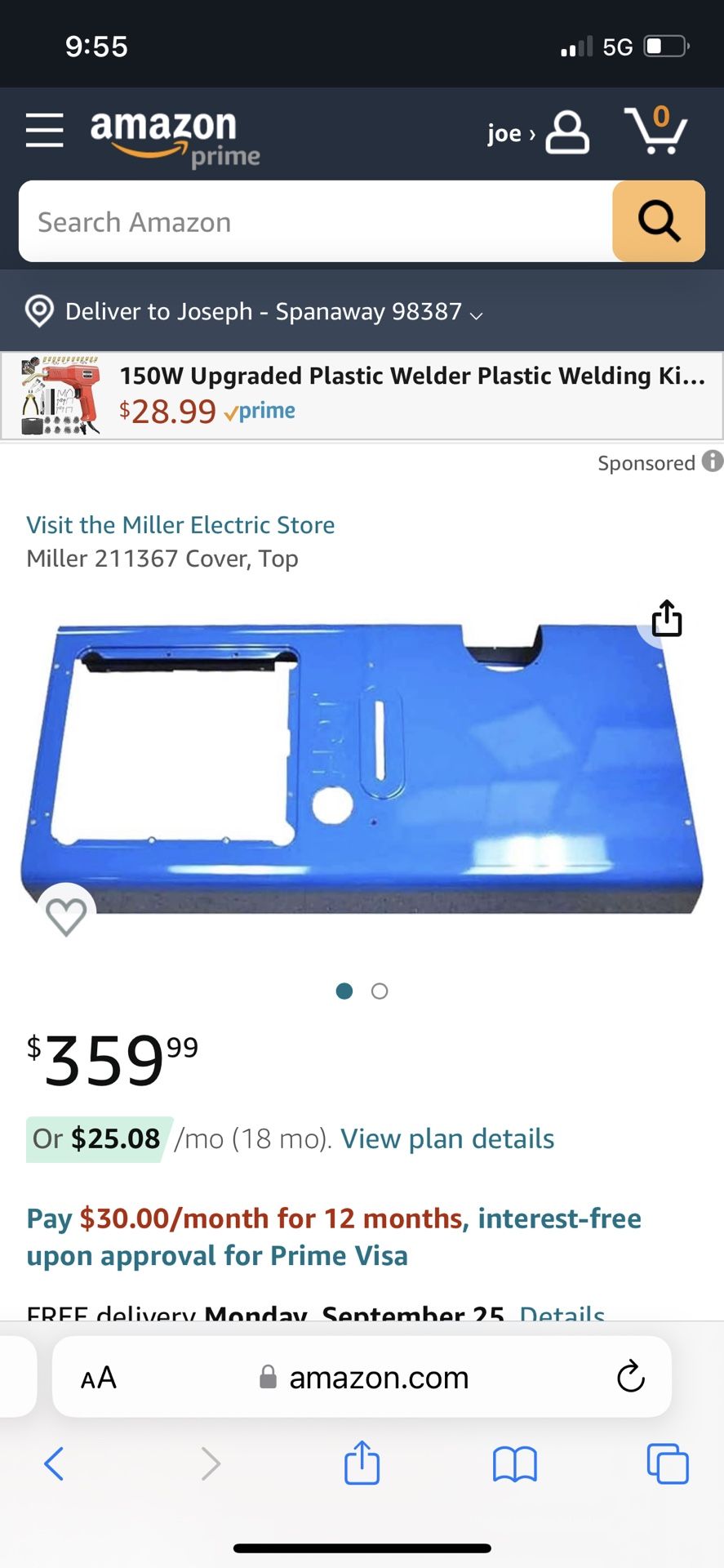
Task: Tap the orange search magnifier button
Action: pos(659,221)
